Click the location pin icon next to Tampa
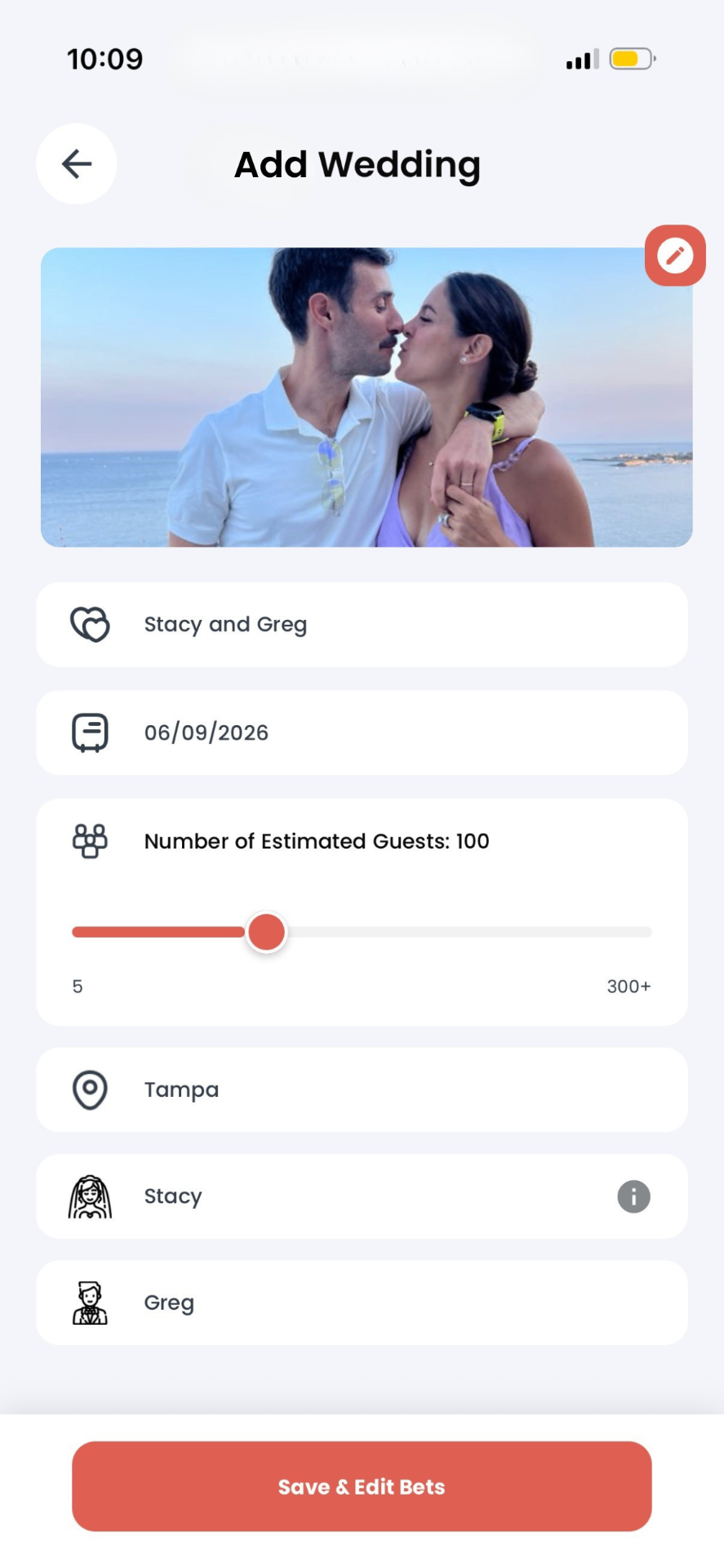This screenshot has height=1568, width=724. [x=91, y=1089]
